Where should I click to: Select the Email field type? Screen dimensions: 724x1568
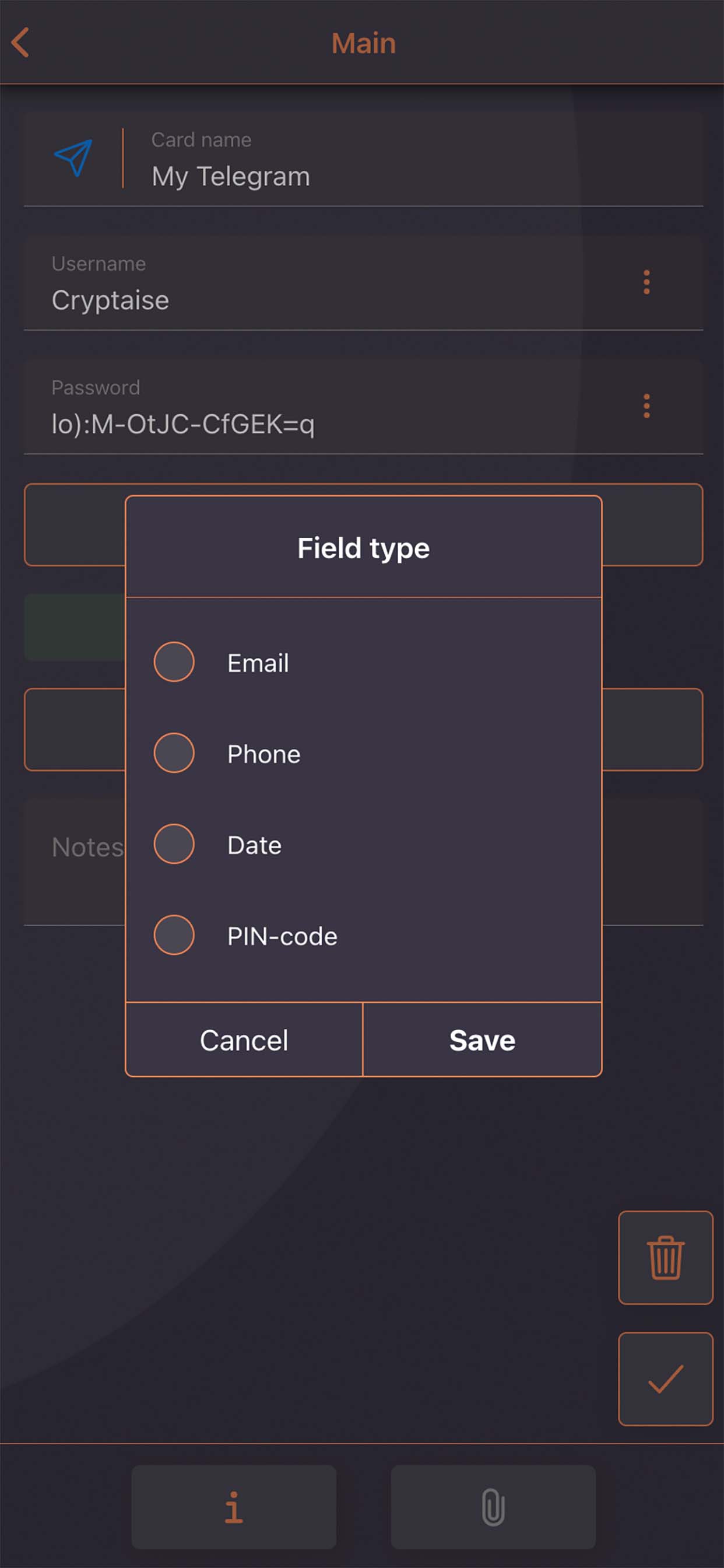point(174,661)
